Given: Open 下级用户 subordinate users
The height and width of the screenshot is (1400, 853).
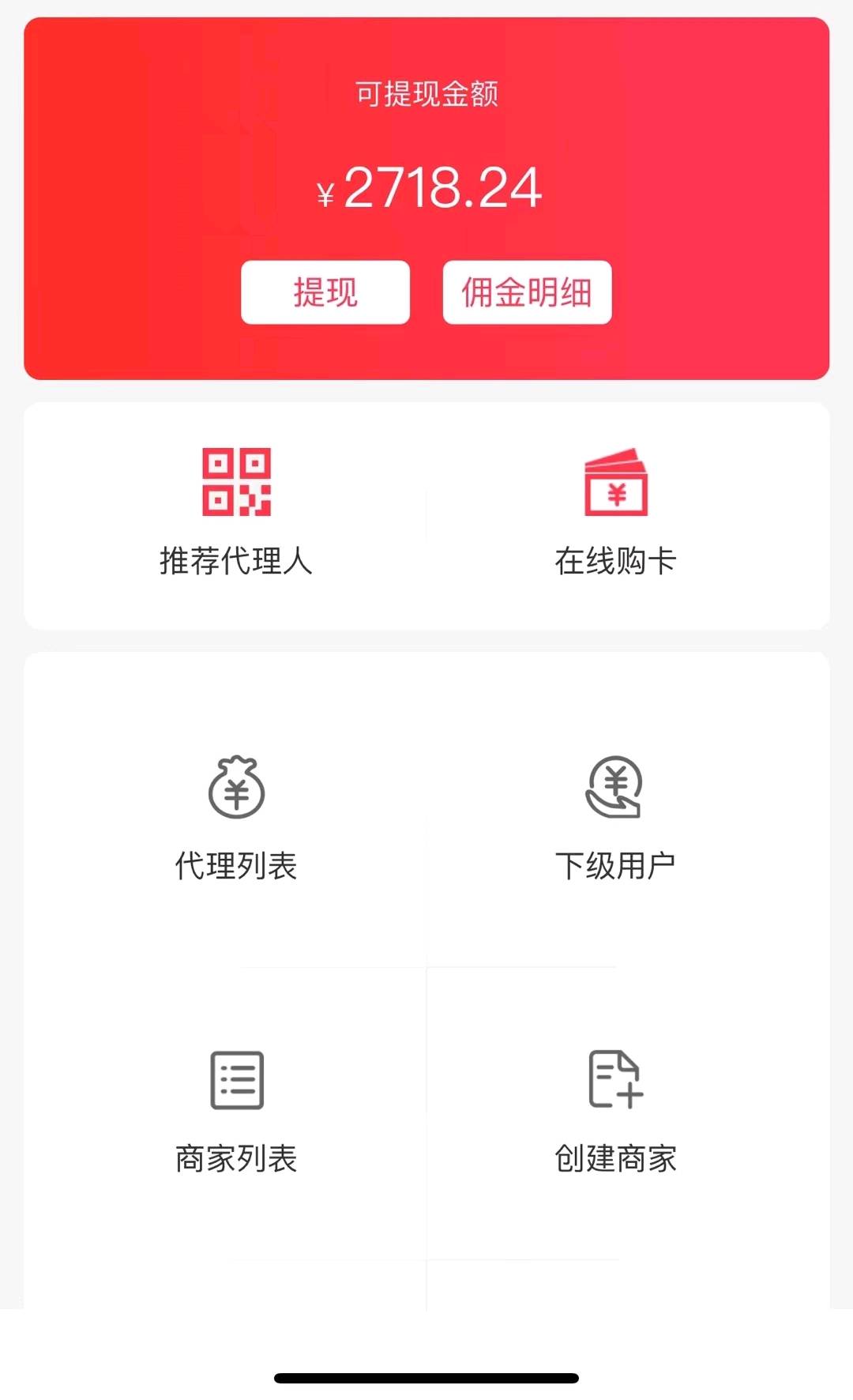Looking at the screenshot, I should 615,820.
